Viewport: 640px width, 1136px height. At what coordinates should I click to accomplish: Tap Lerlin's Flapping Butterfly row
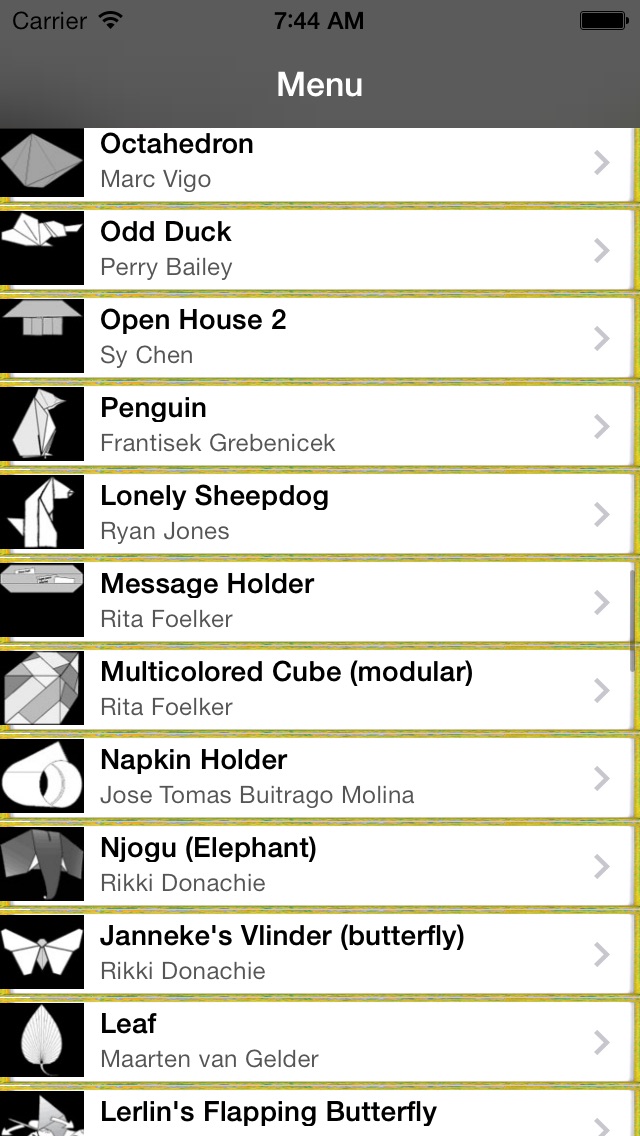click(320, 1115)
